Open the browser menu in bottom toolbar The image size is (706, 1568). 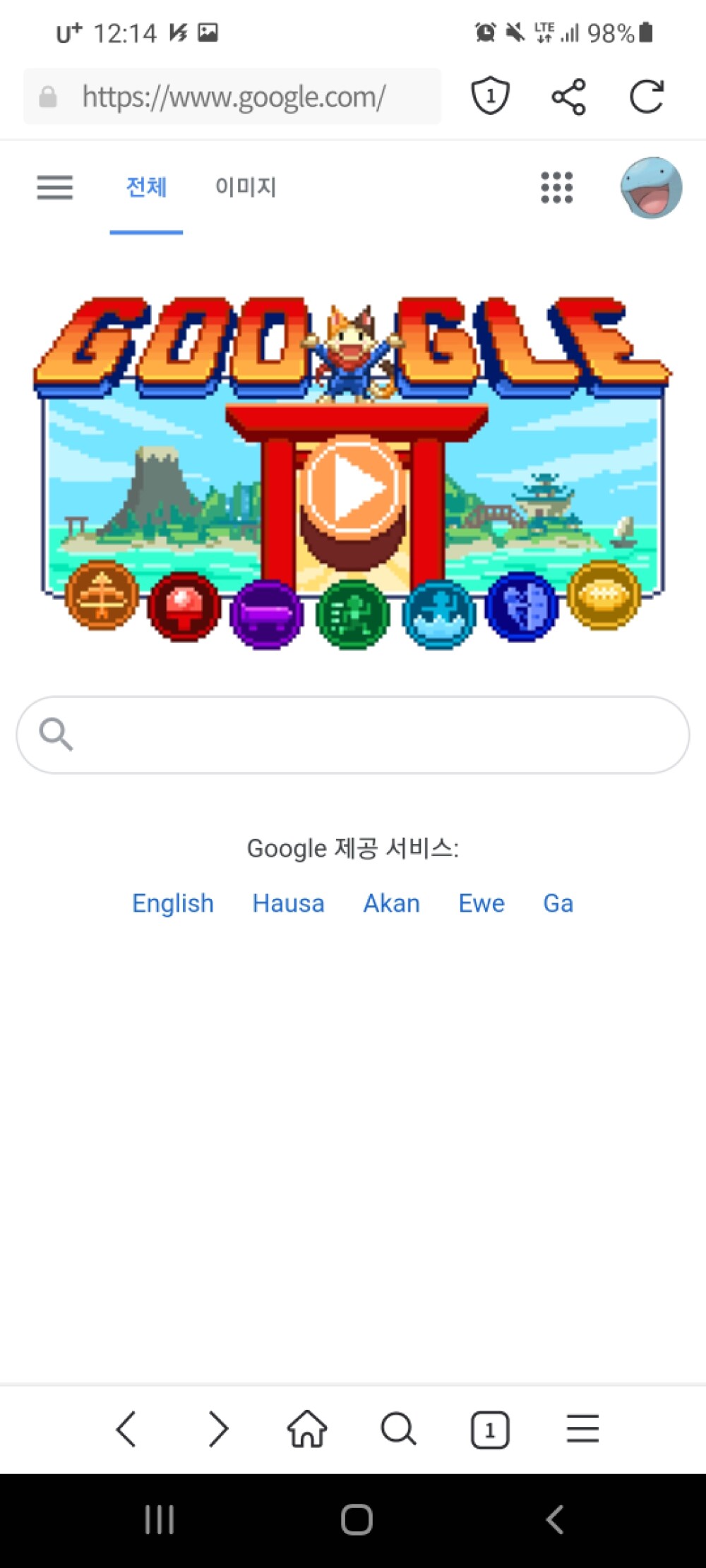pyautogui.click(x=582, y=1430)
